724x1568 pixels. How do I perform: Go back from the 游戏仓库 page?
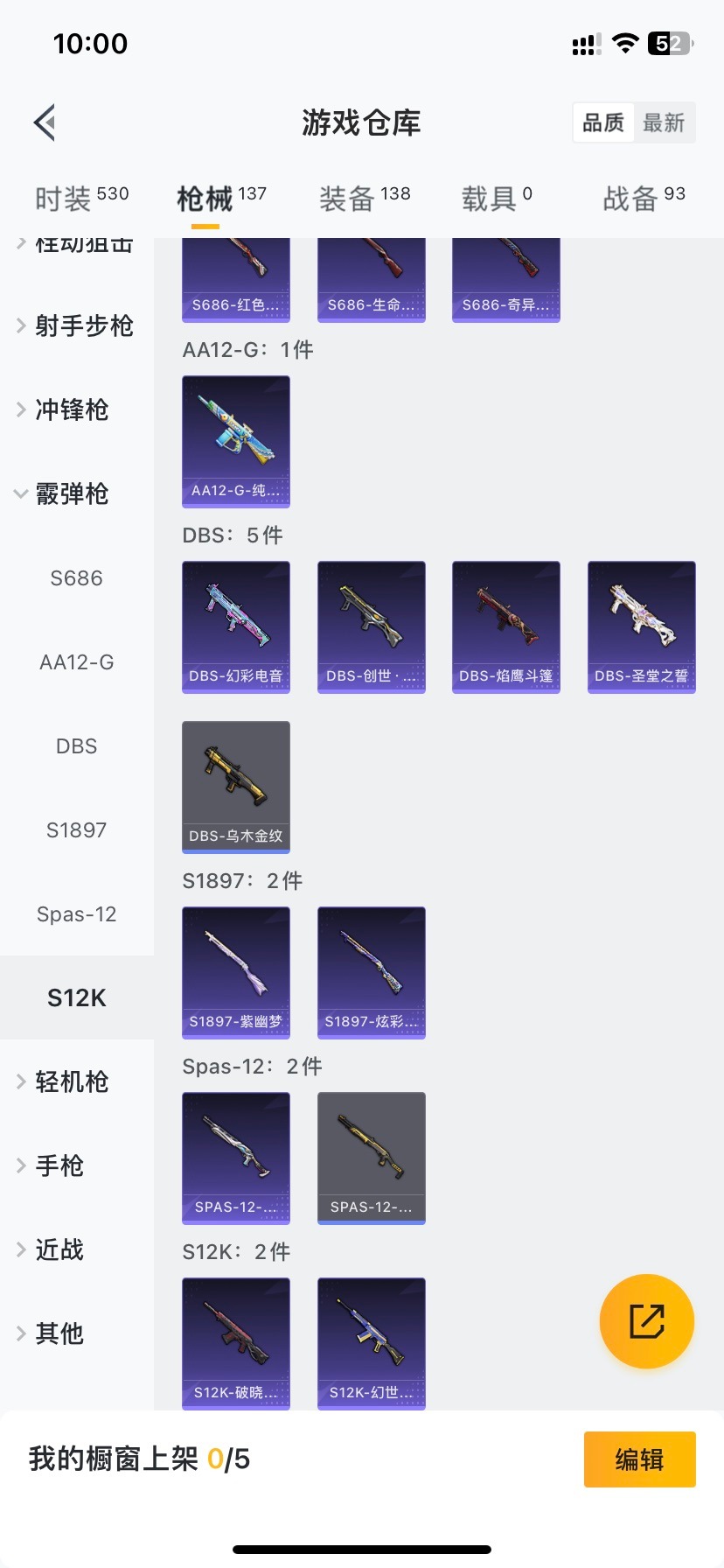coord(45,122)
